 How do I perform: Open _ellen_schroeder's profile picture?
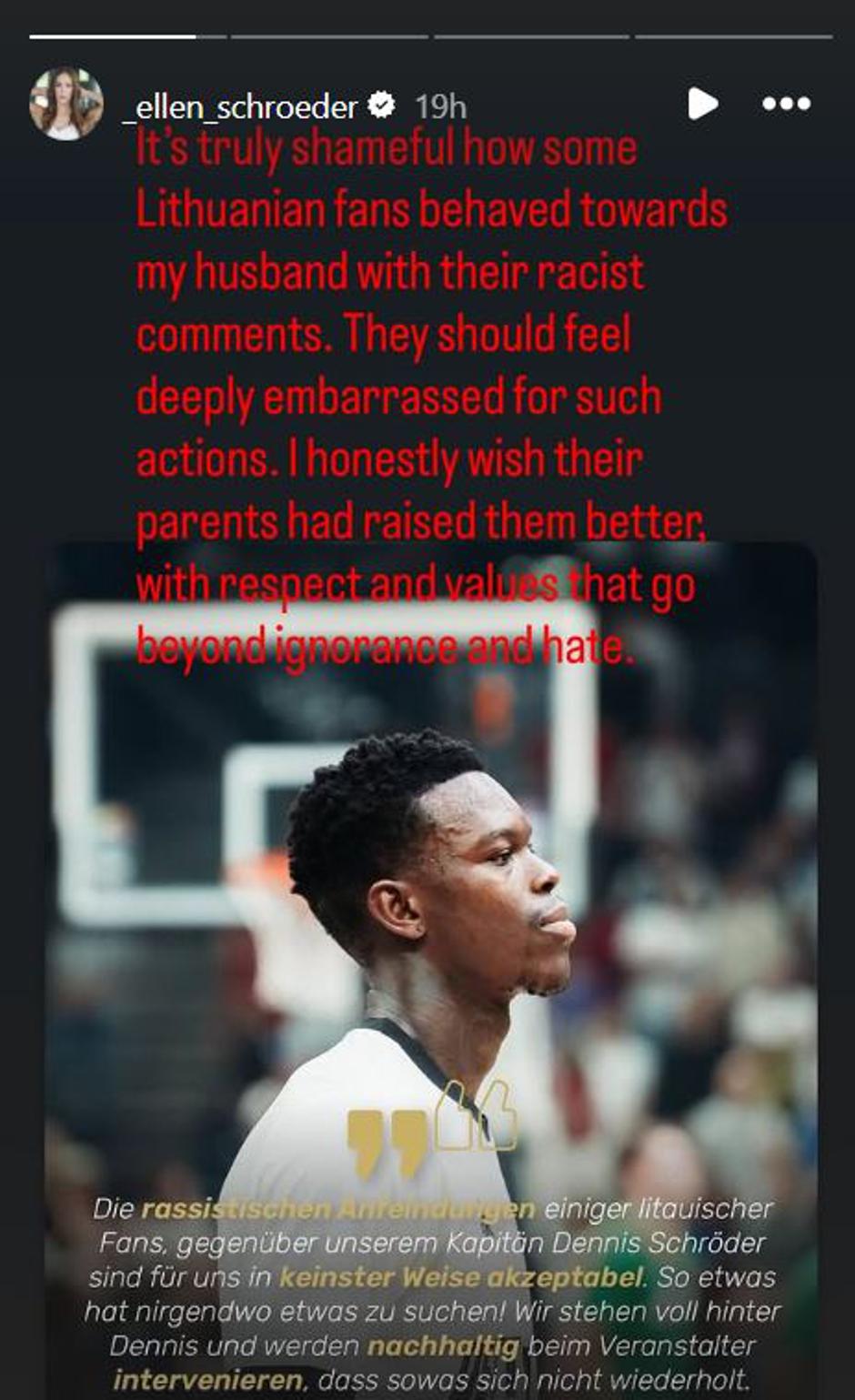tap(65, 105)
